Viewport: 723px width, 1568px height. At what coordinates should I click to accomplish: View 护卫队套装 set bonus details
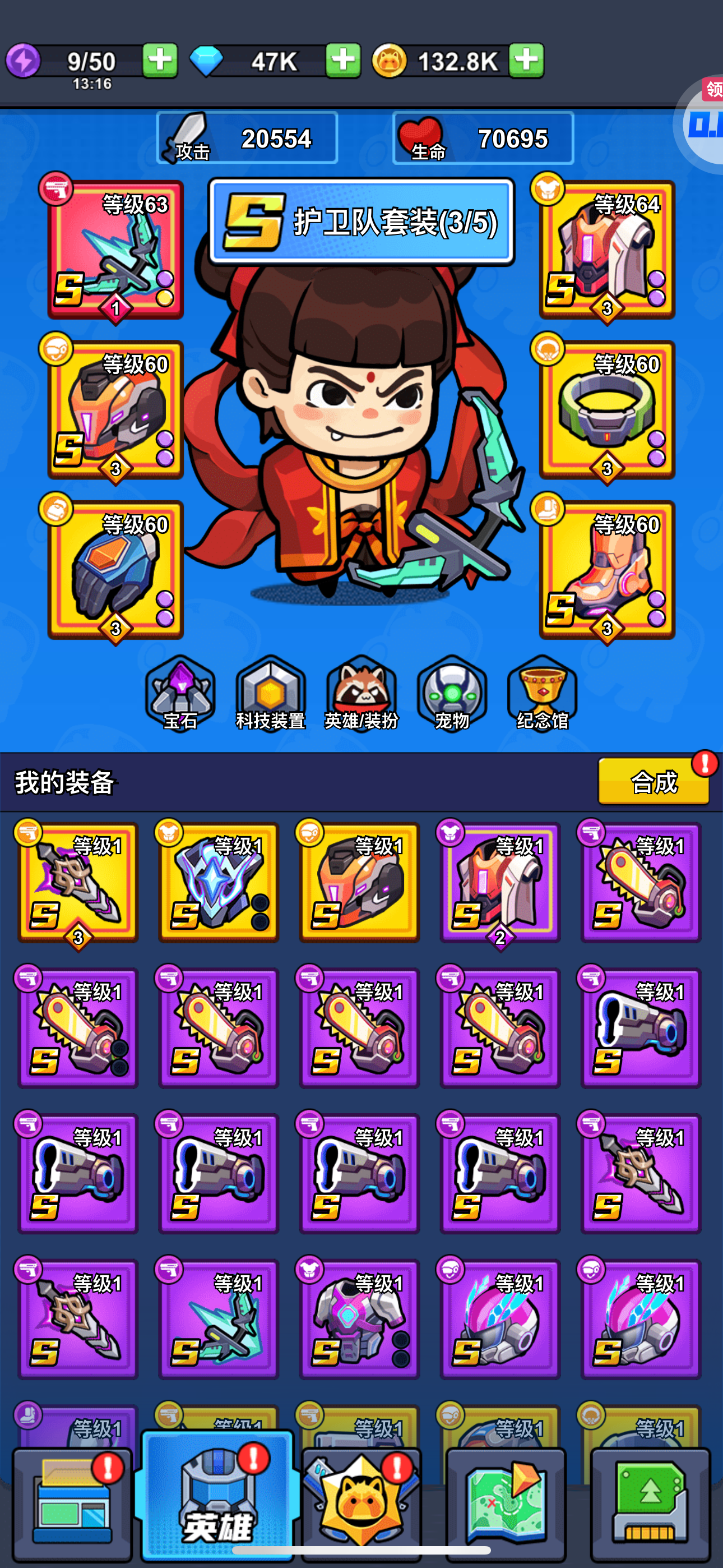361,222
